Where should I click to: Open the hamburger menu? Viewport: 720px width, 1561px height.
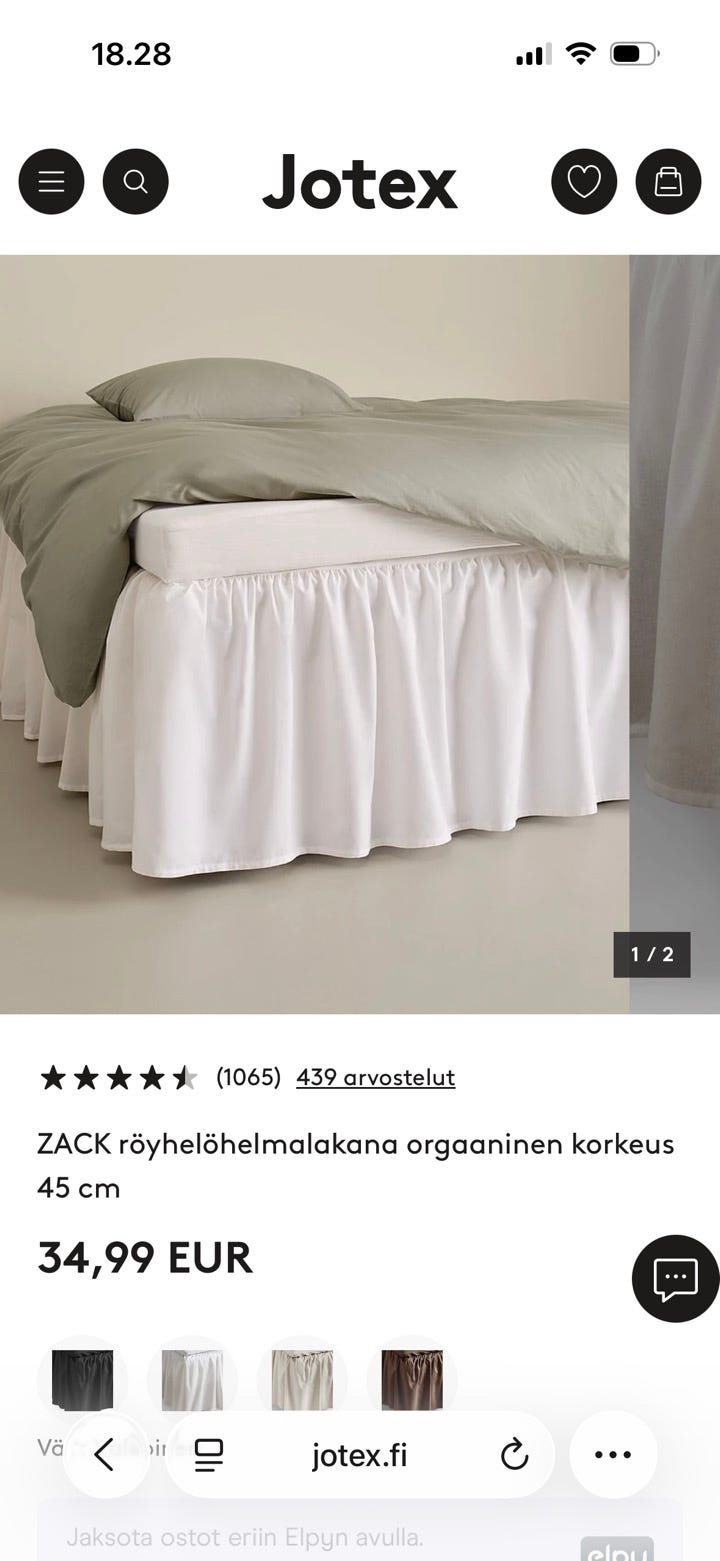[51, 182]
